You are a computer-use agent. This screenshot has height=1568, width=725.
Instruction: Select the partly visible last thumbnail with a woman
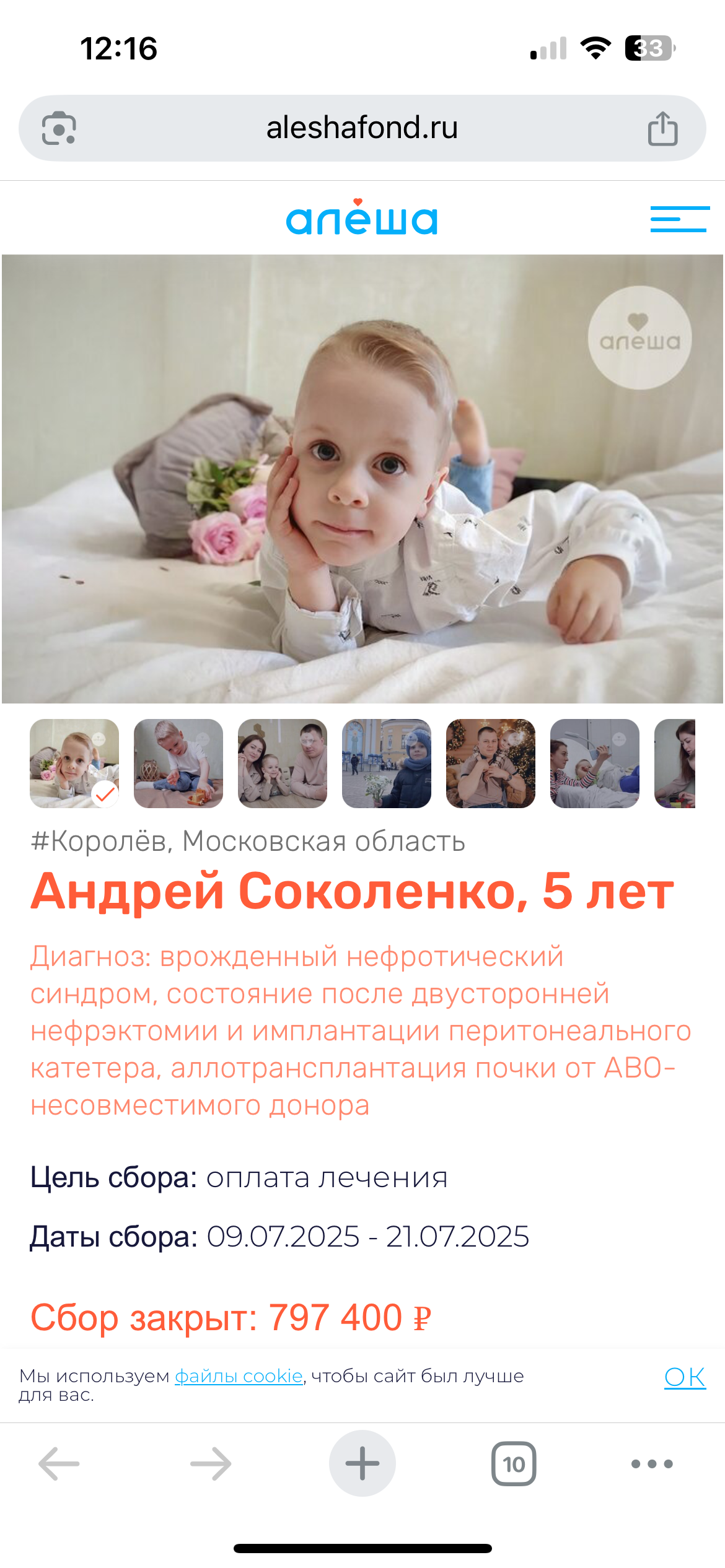click(x=675, y=763)
